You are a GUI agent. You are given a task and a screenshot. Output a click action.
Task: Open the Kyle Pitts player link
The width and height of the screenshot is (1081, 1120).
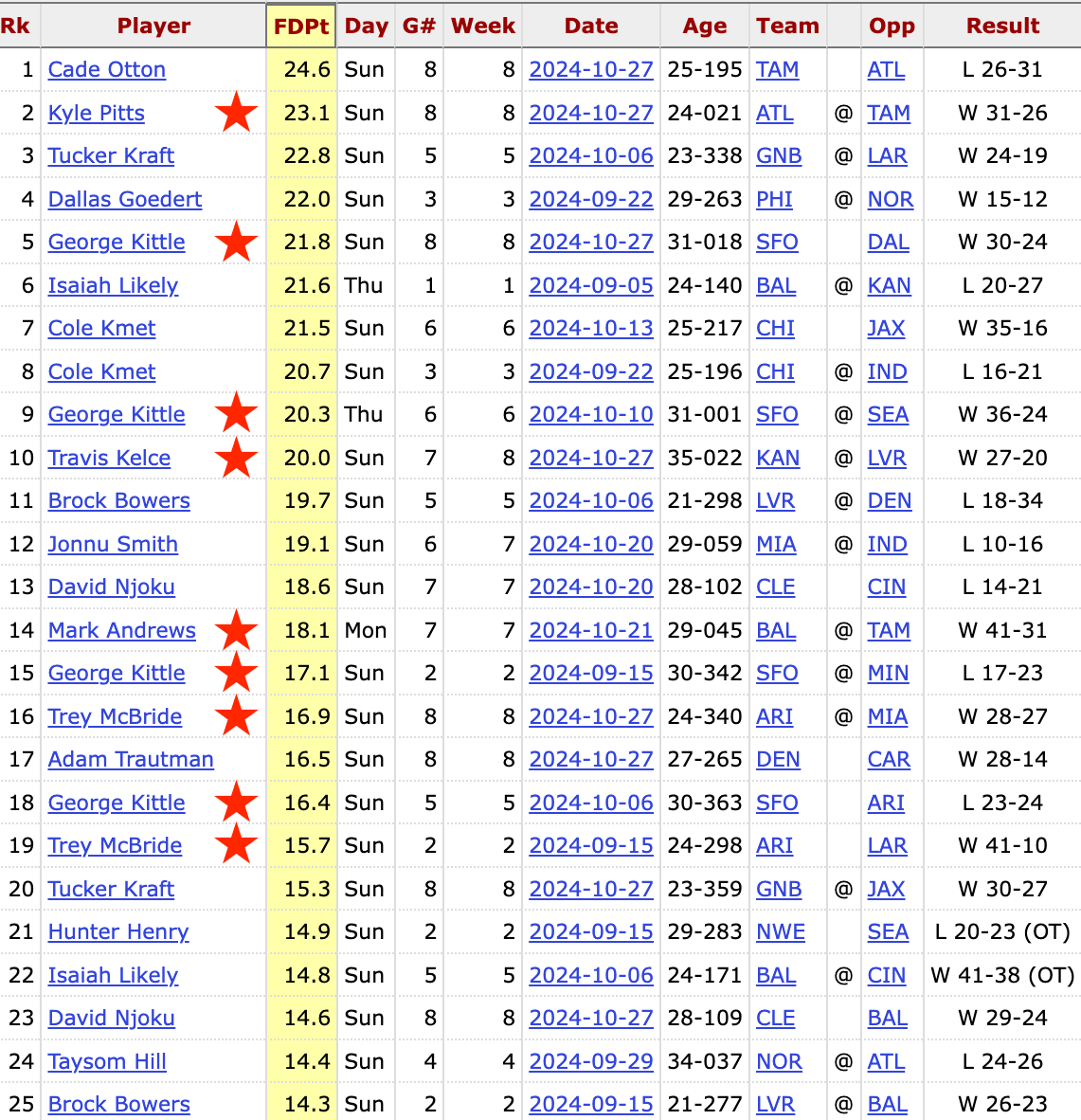96,114
